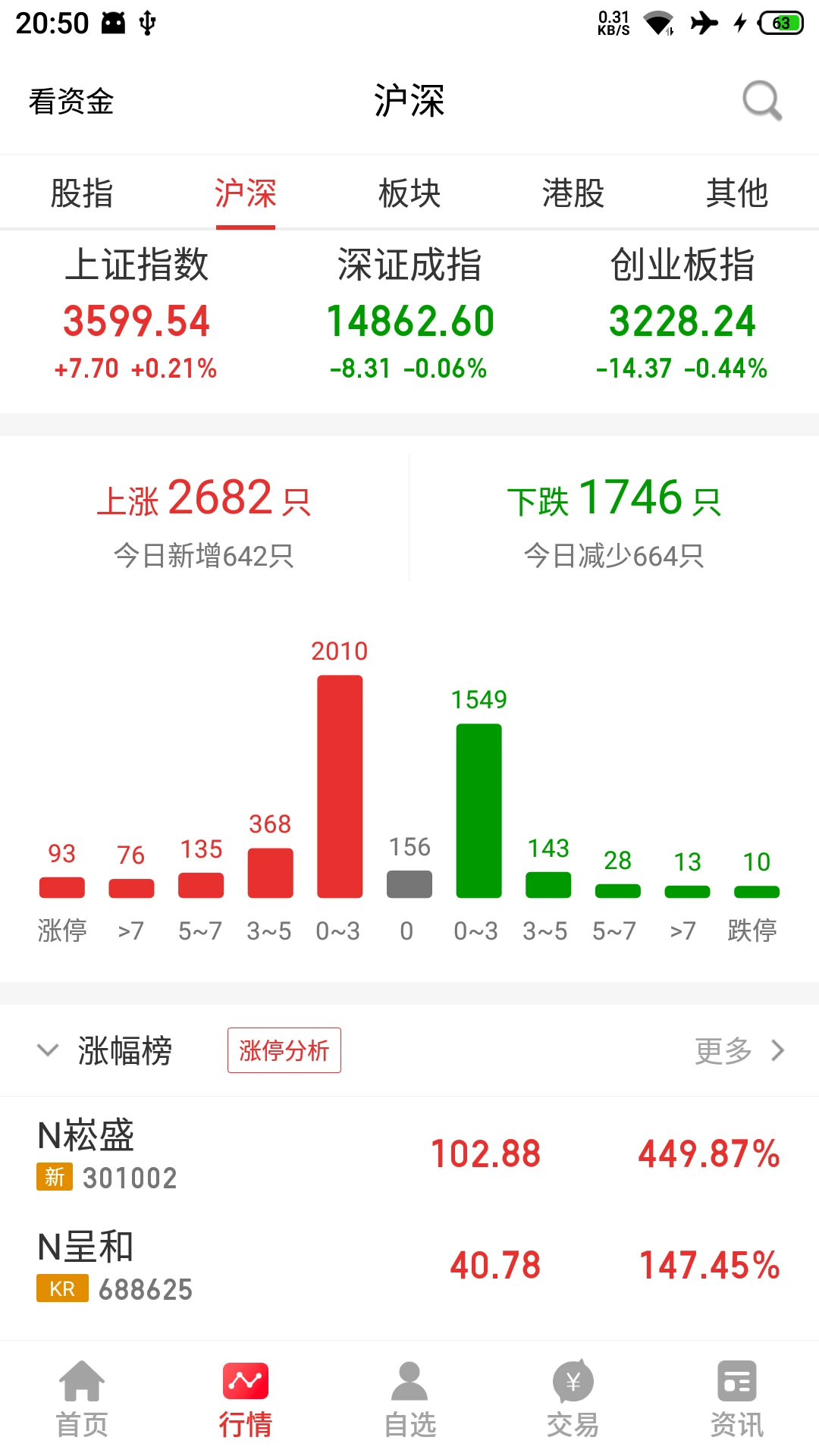Switch to the 其他 tab
This screenshot has height=1456, width=819.
(737, 193)
